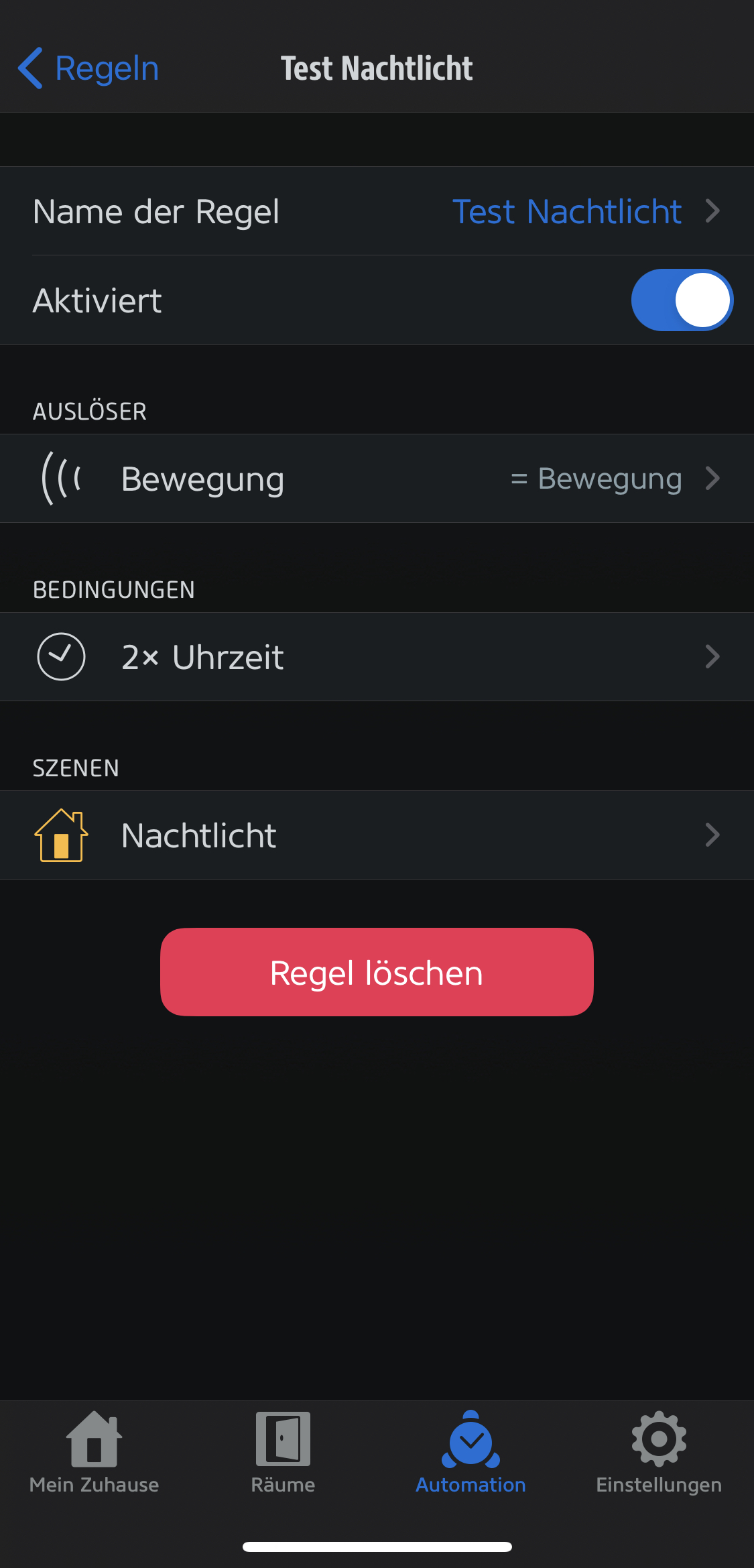Viewport: 754px width, 1568px height.
Task: Open the 2× Uhrzeit conditions
Action: (x=377, y=657)
